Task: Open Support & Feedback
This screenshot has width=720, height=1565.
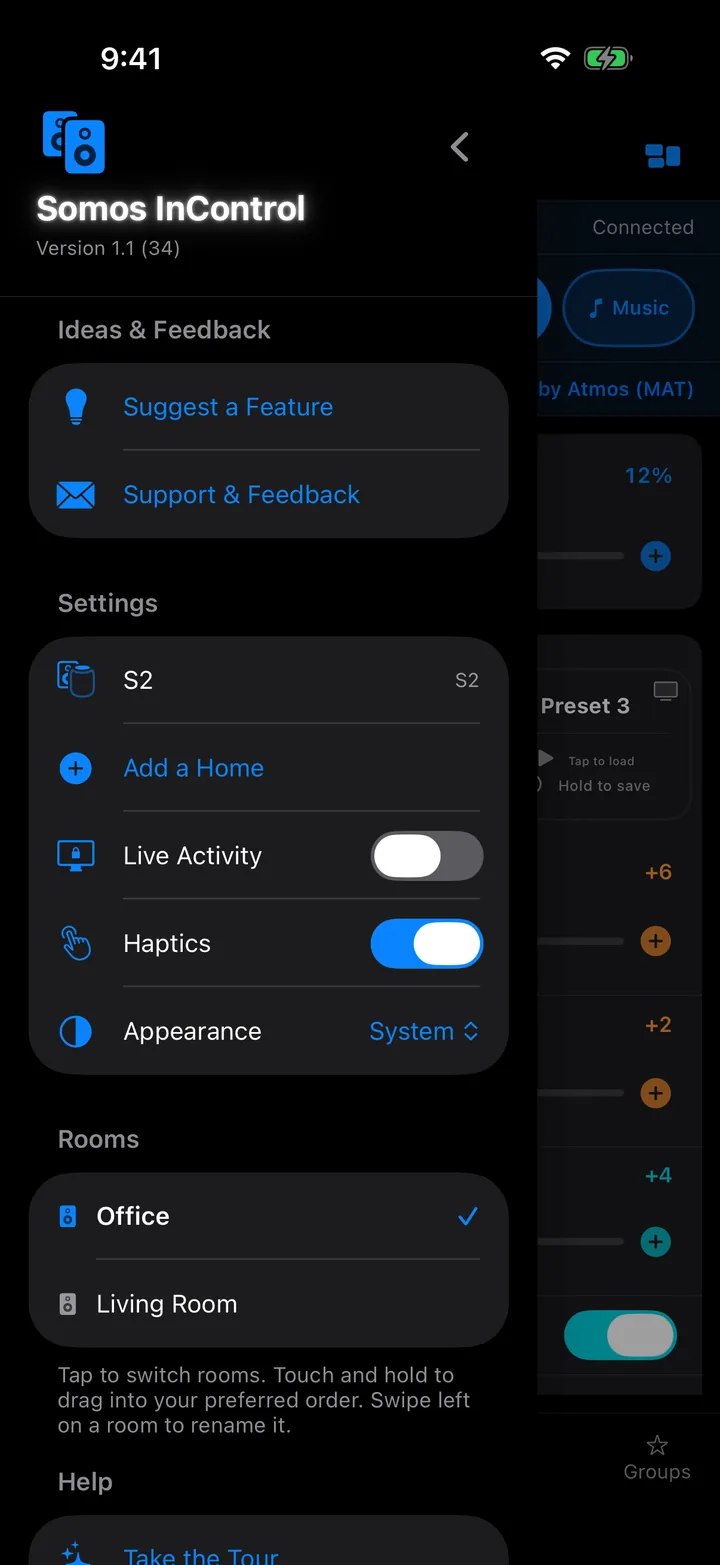Action: (x=268, y=495)
